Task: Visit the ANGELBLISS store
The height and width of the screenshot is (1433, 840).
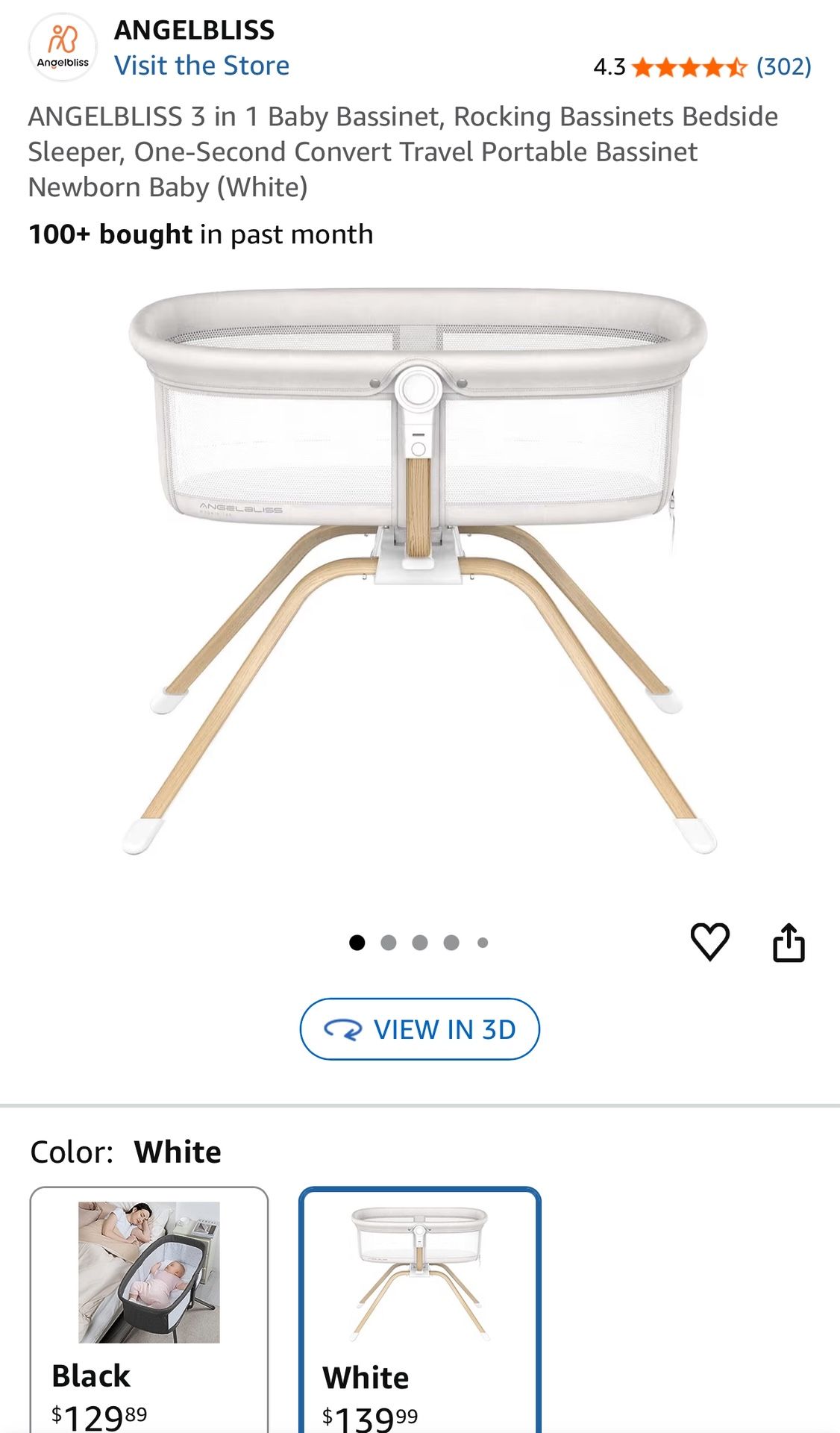Action: [201, 66]
